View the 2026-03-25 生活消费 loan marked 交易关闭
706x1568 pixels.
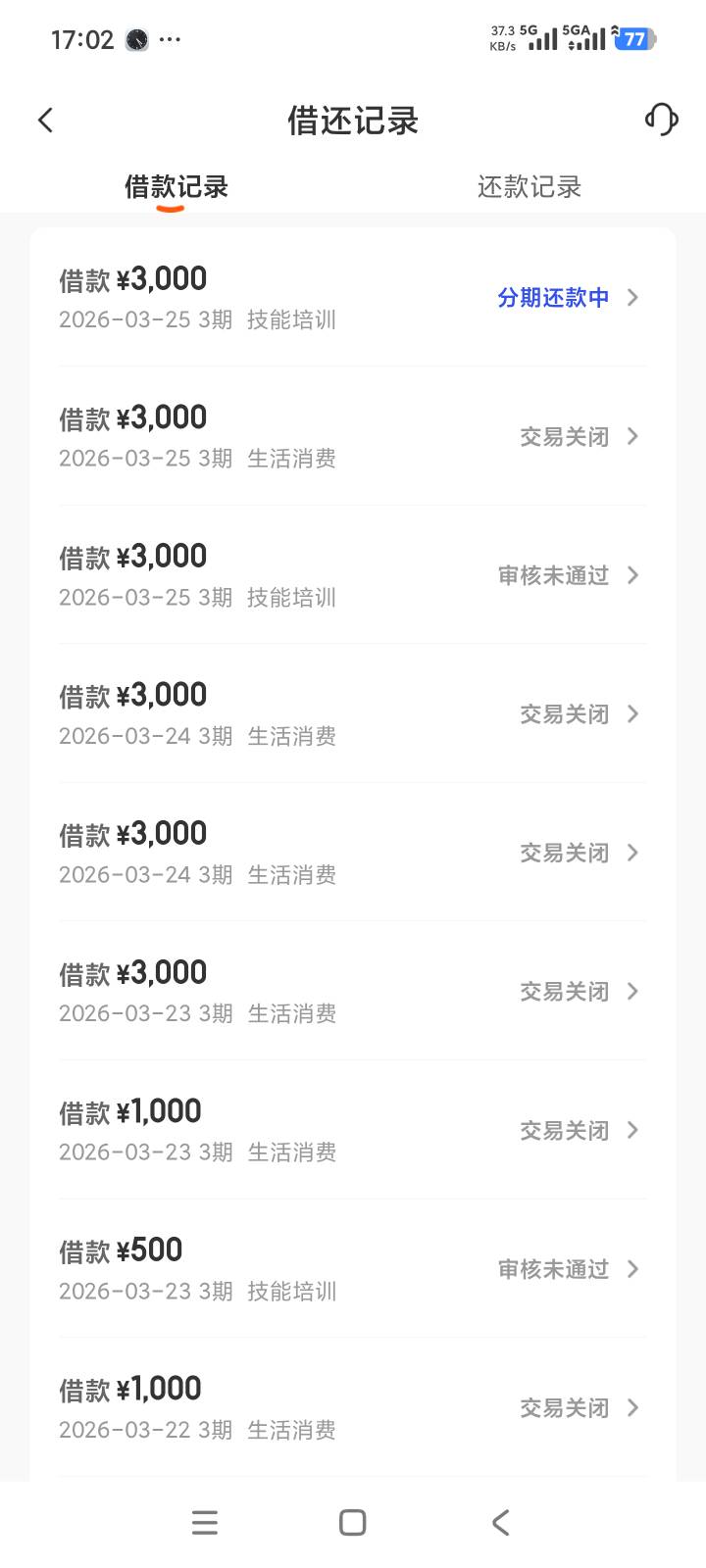pos(353,436)
